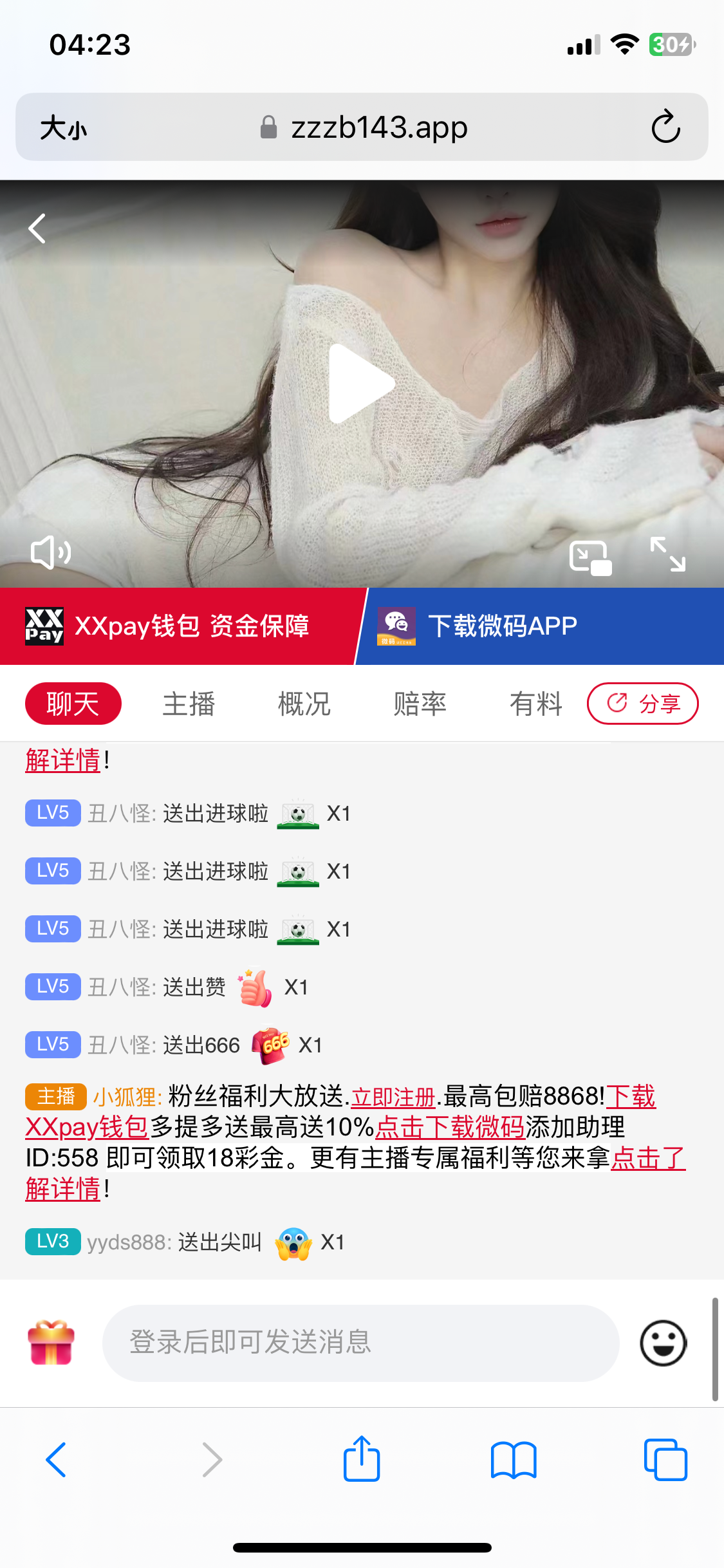This screenshot has width=724, height=1568.
Task: Follow the 立即注册 link
Action: pyautogui.click(x=393, y=1096)
